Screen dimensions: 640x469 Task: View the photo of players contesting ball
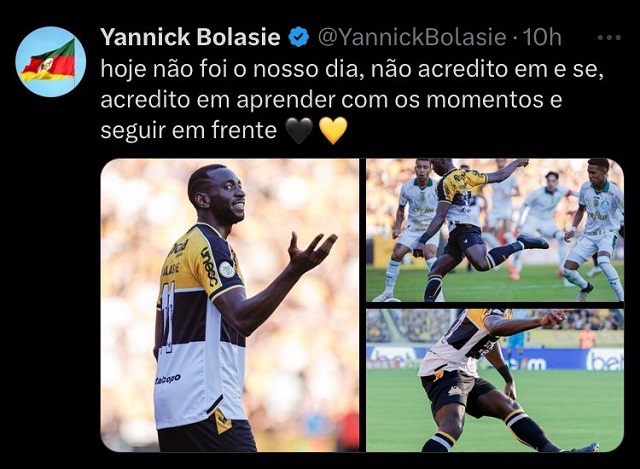(494, 230)
